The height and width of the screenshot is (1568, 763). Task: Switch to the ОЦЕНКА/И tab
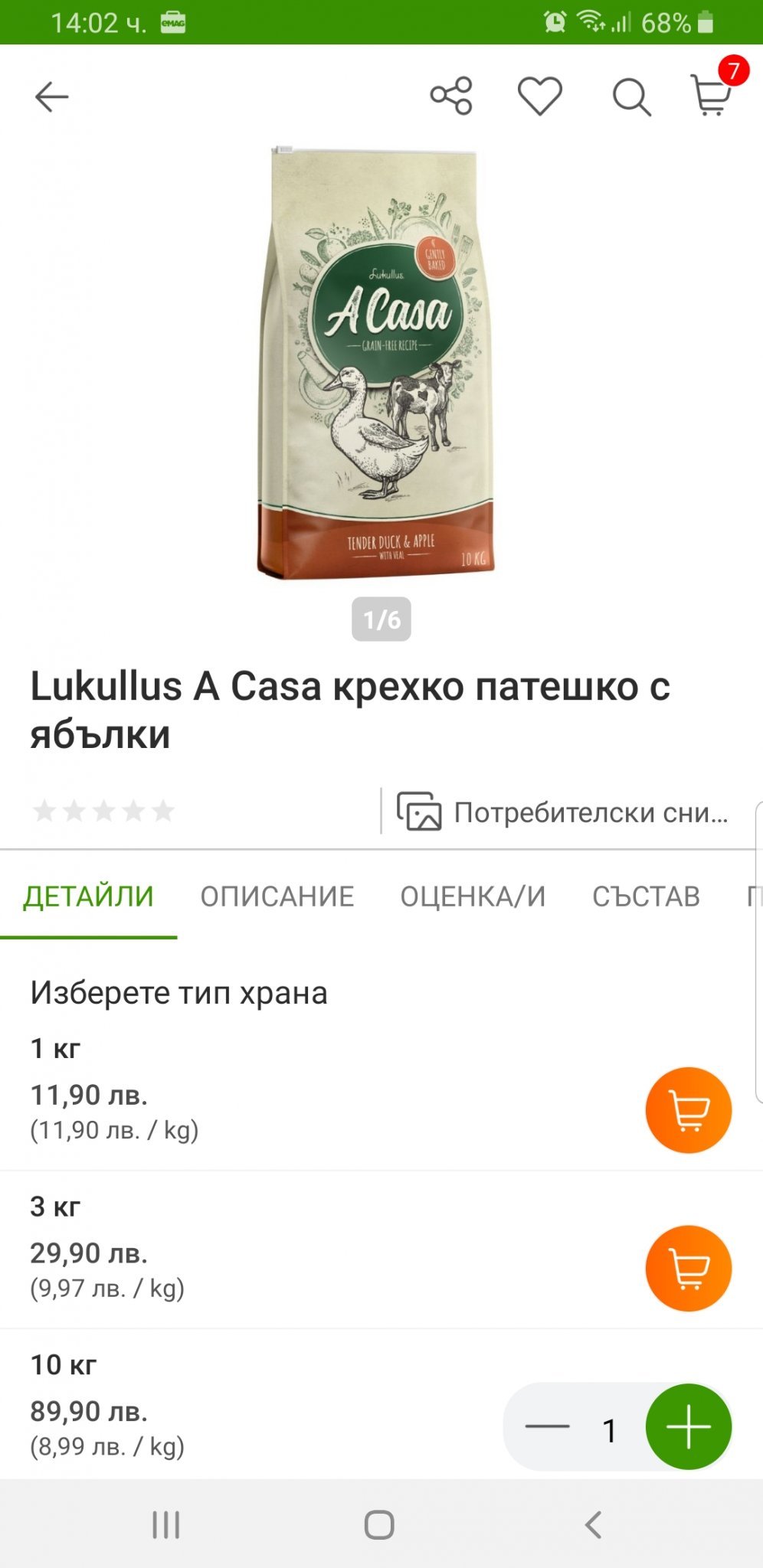coord(473,897)
